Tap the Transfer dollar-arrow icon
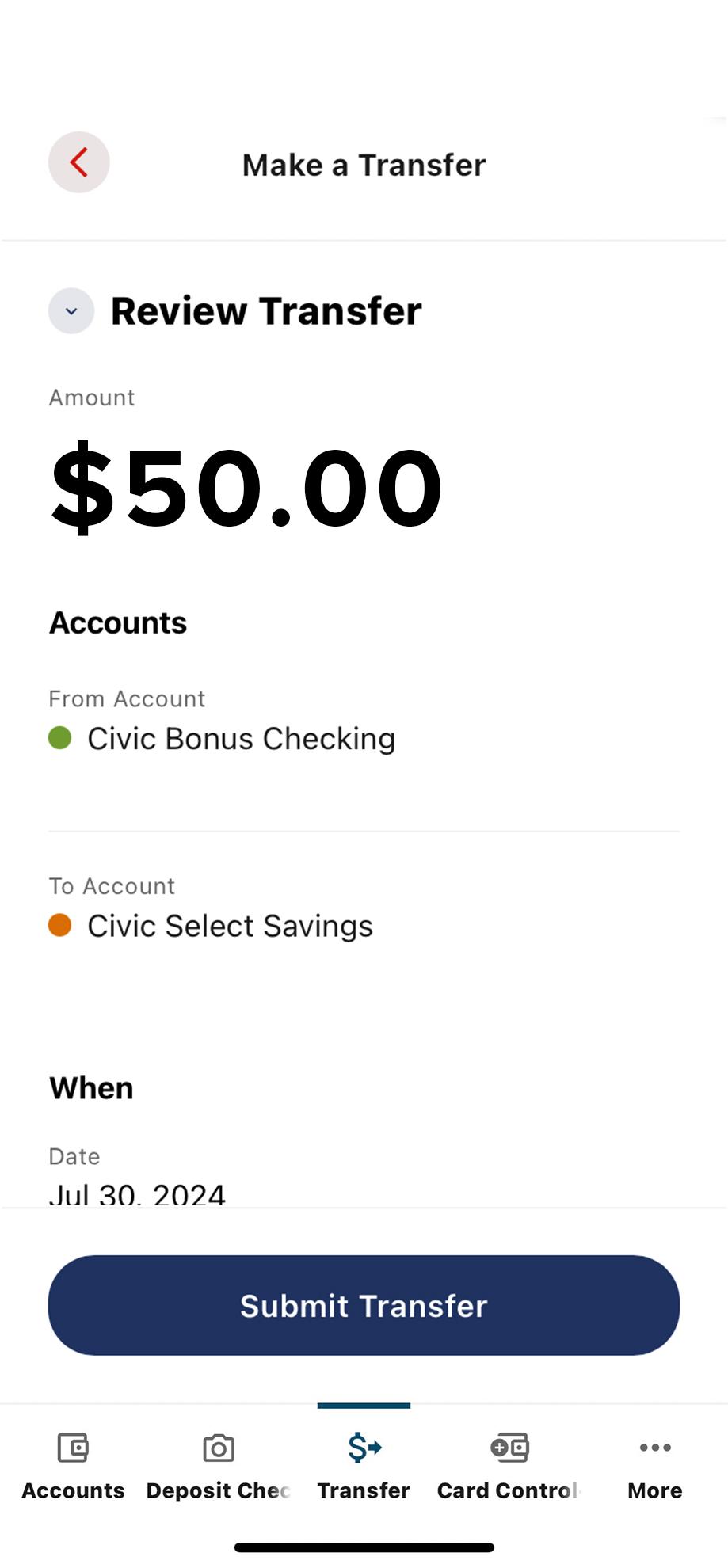Viewport: 728px width, 1568px height. (x=363, y=1461)
